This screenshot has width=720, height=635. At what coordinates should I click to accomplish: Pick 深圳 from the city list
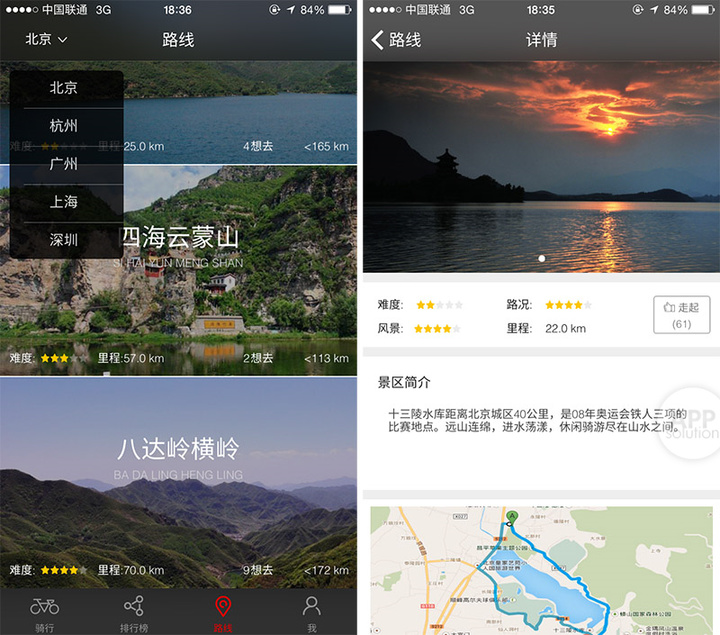click(64, 240)
